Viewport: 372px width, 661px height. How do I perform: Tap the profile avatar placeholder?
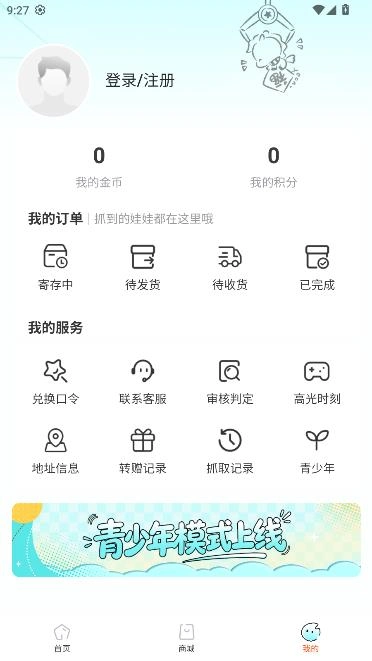pos(54,81)
